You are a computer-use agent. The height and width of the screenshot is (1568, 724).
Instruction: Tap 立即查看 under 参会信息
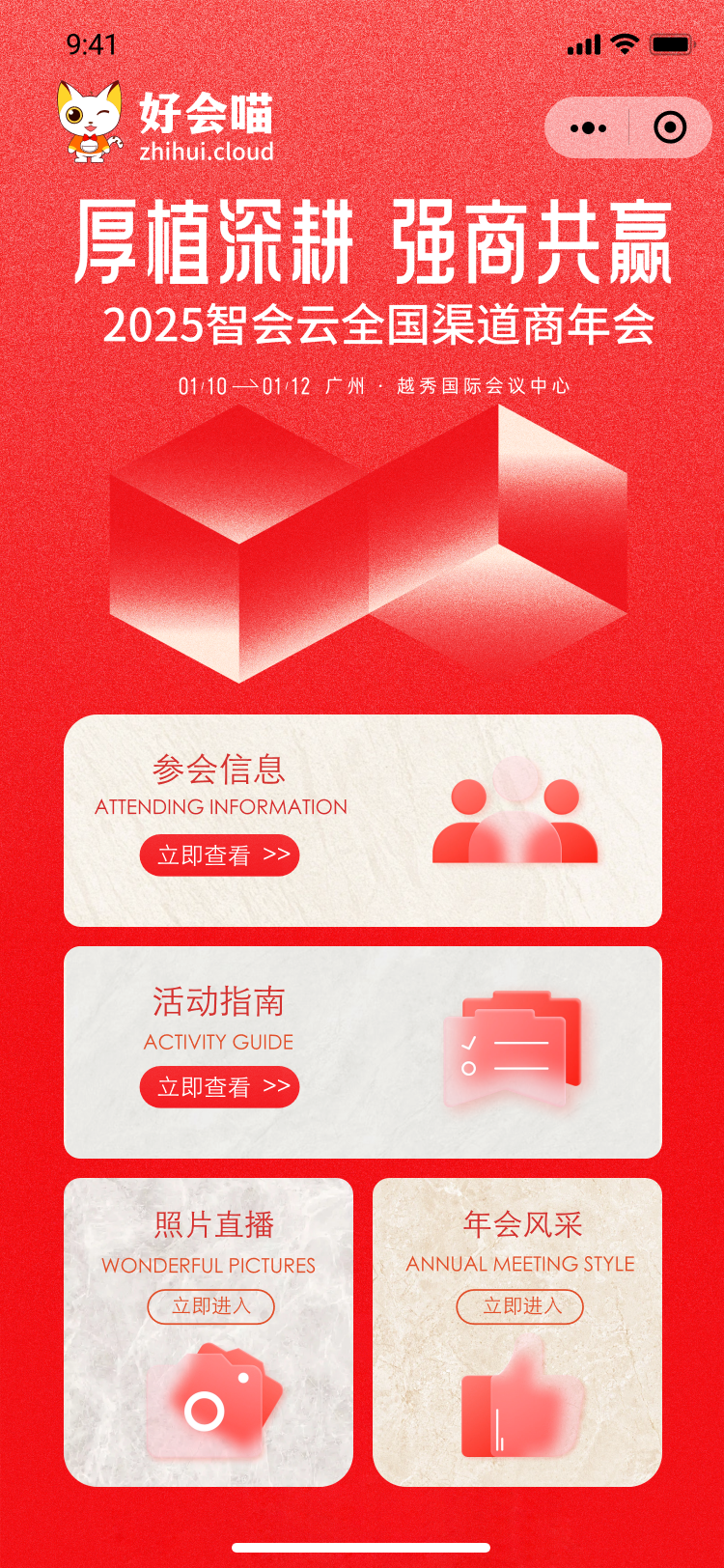point(220,855)
